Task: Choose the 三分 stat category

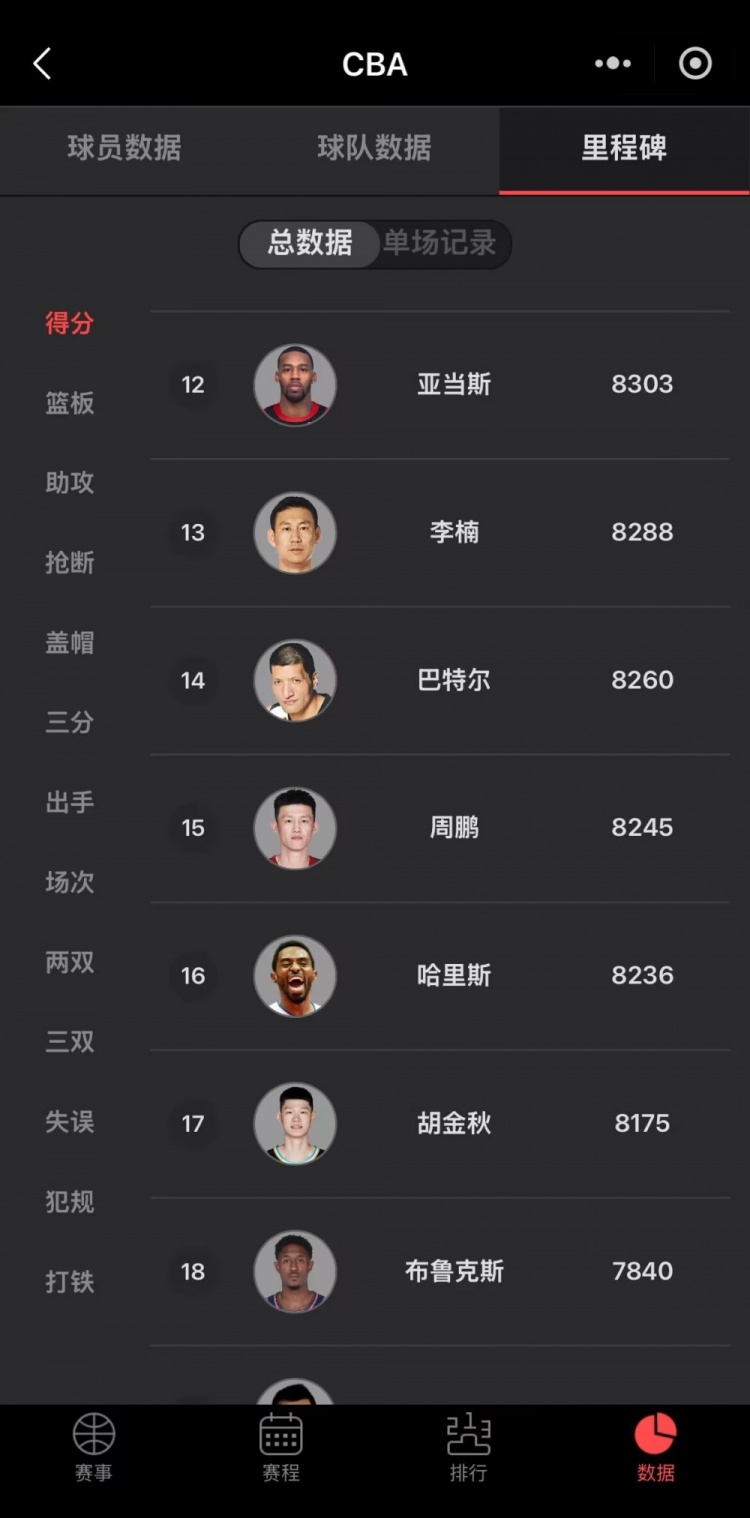Action: coord(70,722)
